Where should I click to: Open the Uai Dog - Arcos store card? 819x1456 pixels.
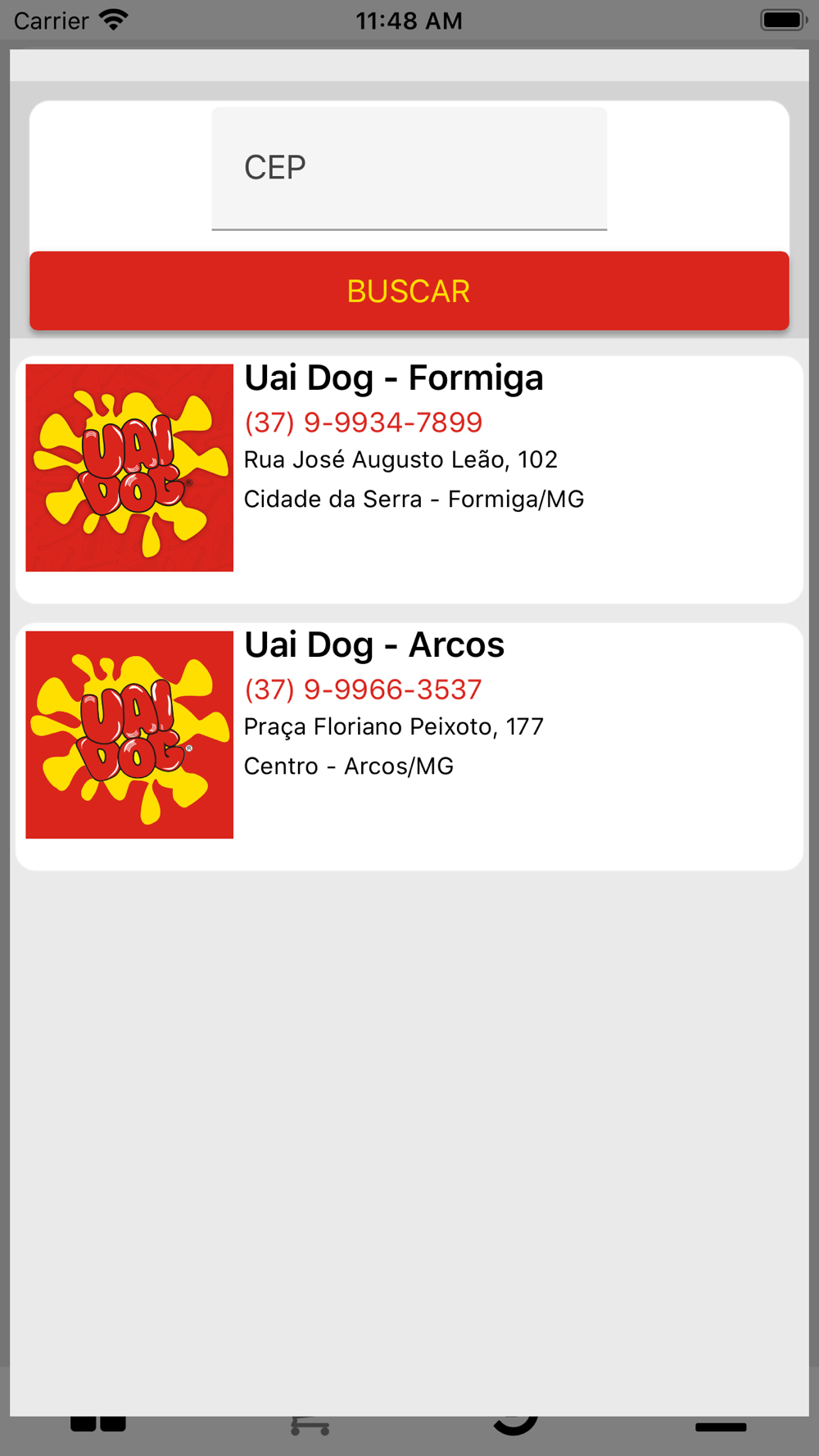pyautogui.click(x=409, y=747)
